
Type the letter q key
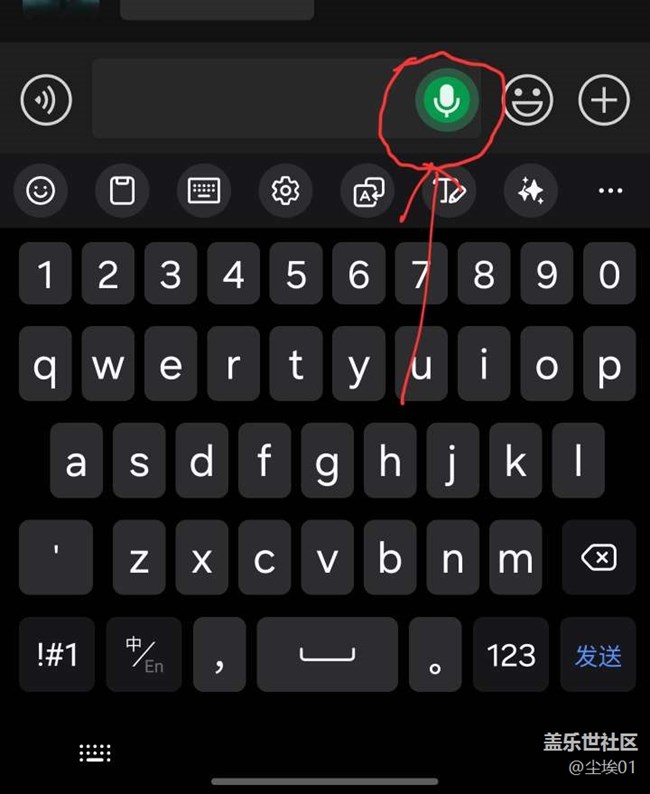click(45, 367)
